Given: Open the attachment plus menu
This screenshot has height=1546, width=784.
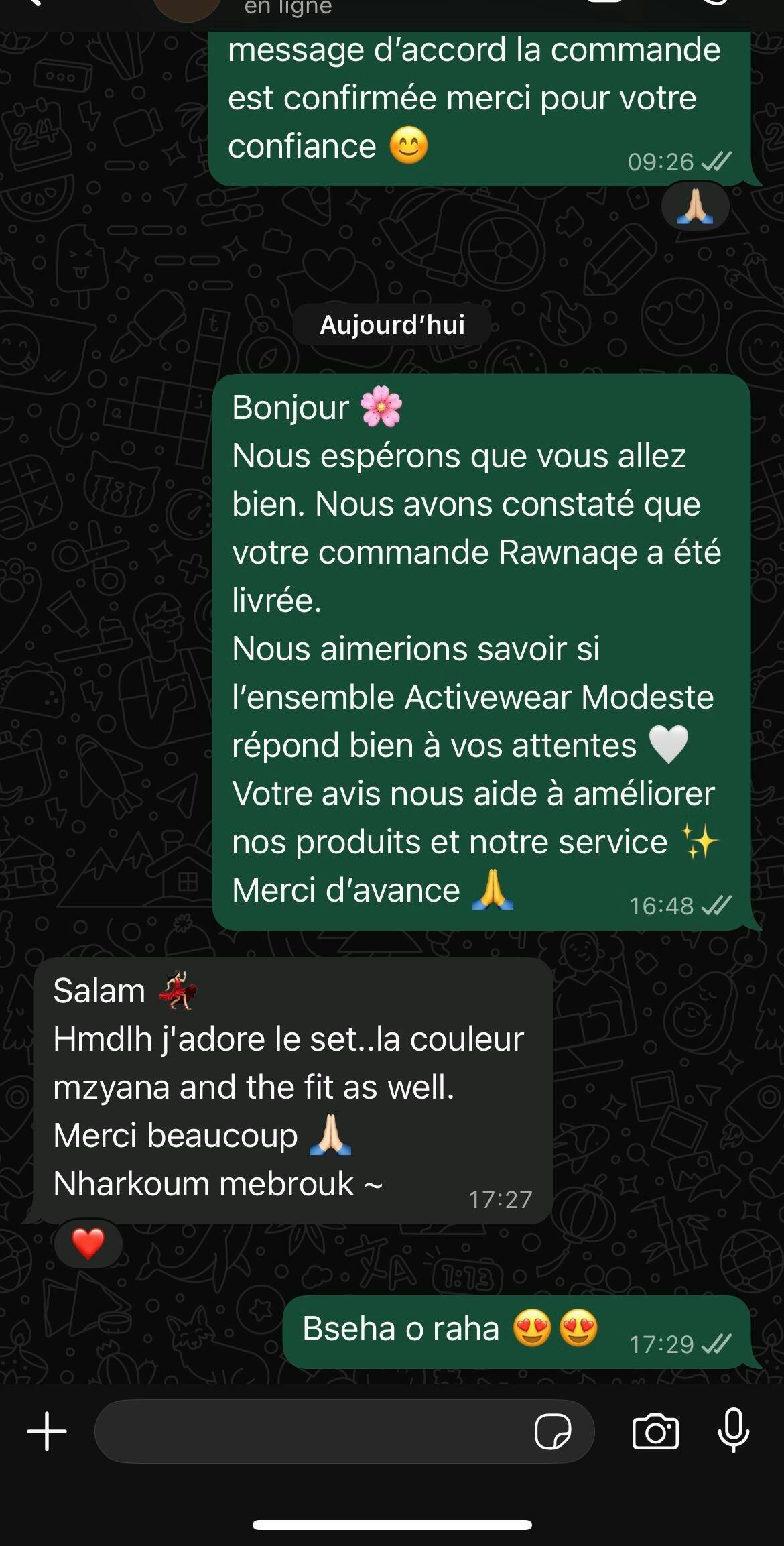Looking at the screenshot, I should coord(47,1431).
